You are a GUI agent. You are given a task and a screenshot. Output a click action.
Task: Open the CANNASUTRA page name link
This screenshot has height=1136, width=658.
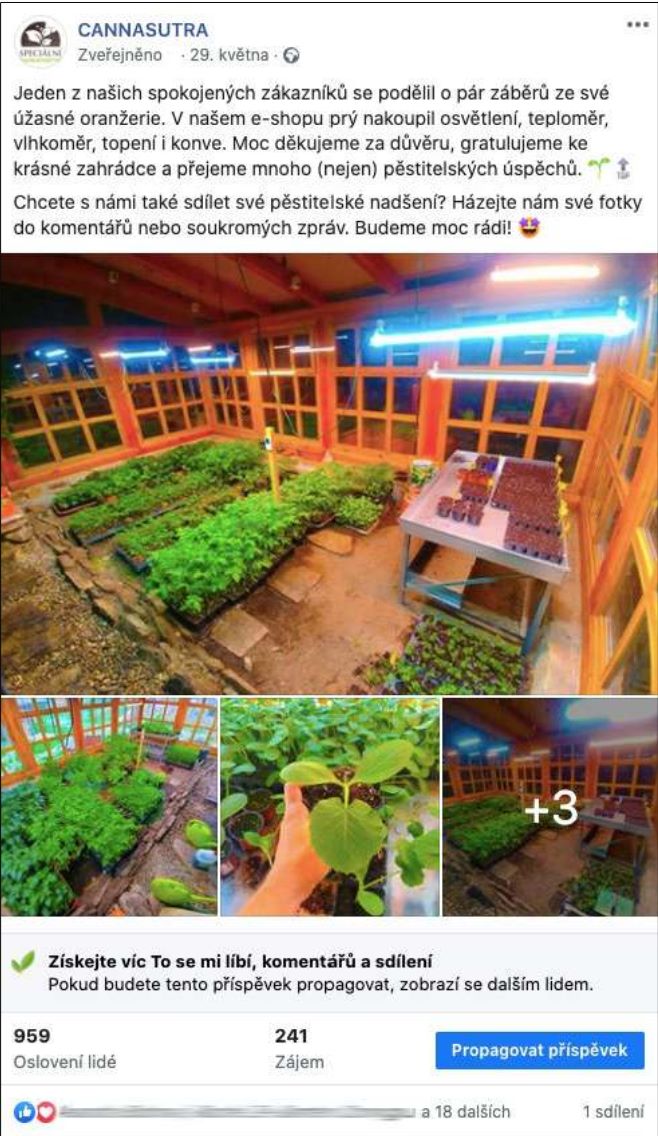142,30
